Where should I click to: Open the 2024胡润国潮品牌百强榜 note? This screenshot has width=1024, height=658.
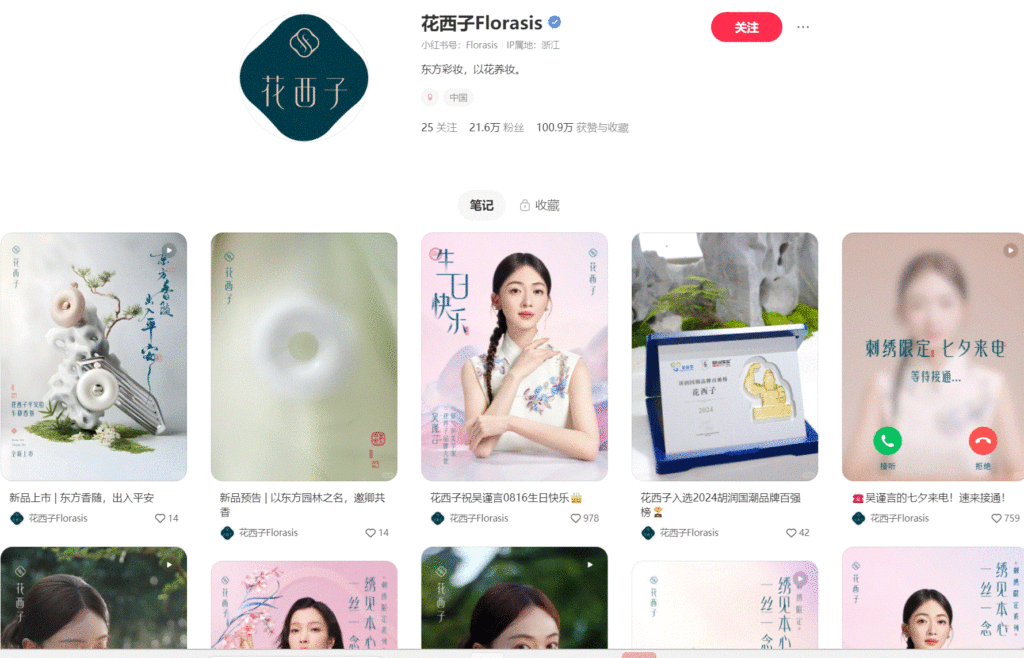(x=724, y=357)
